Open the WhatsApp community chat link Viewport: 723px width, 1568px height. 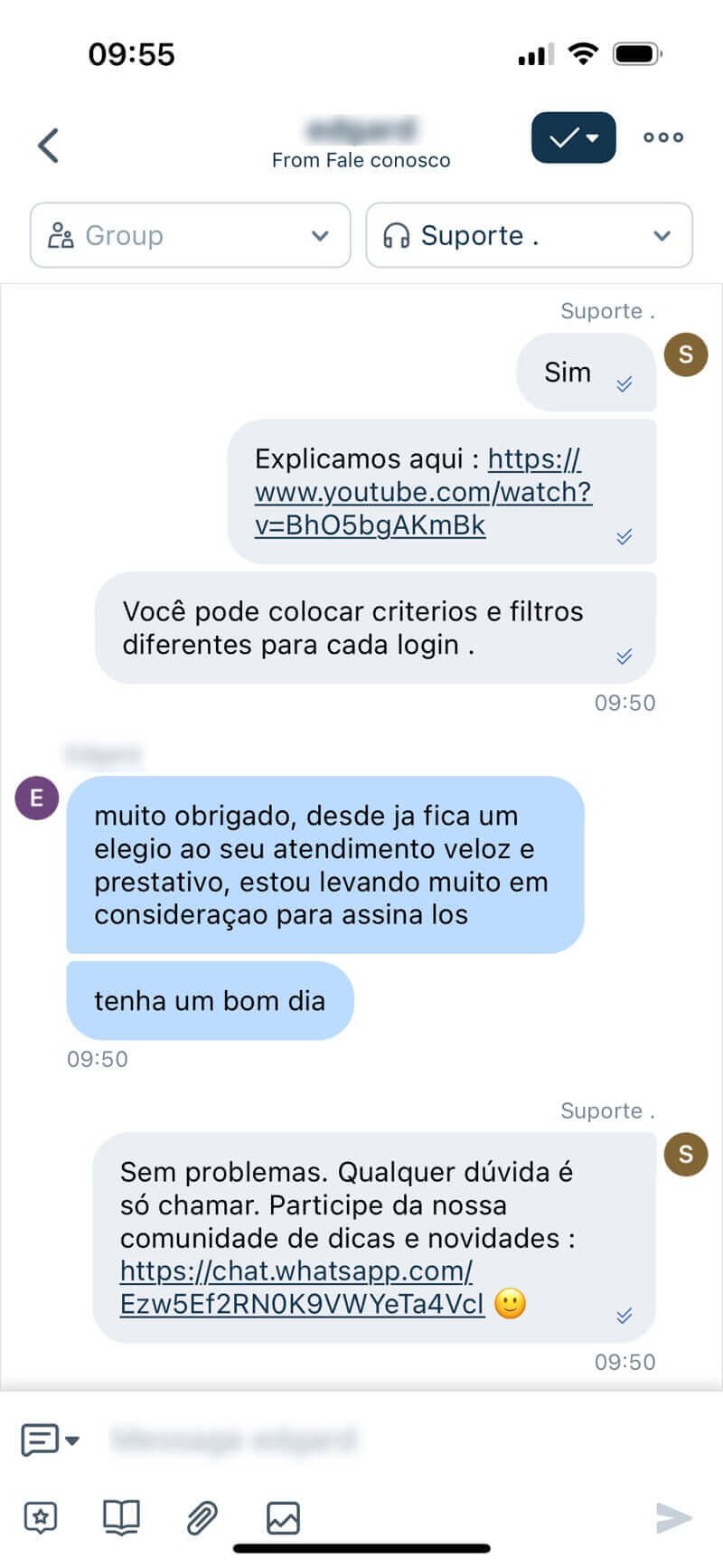(301, 1287)
